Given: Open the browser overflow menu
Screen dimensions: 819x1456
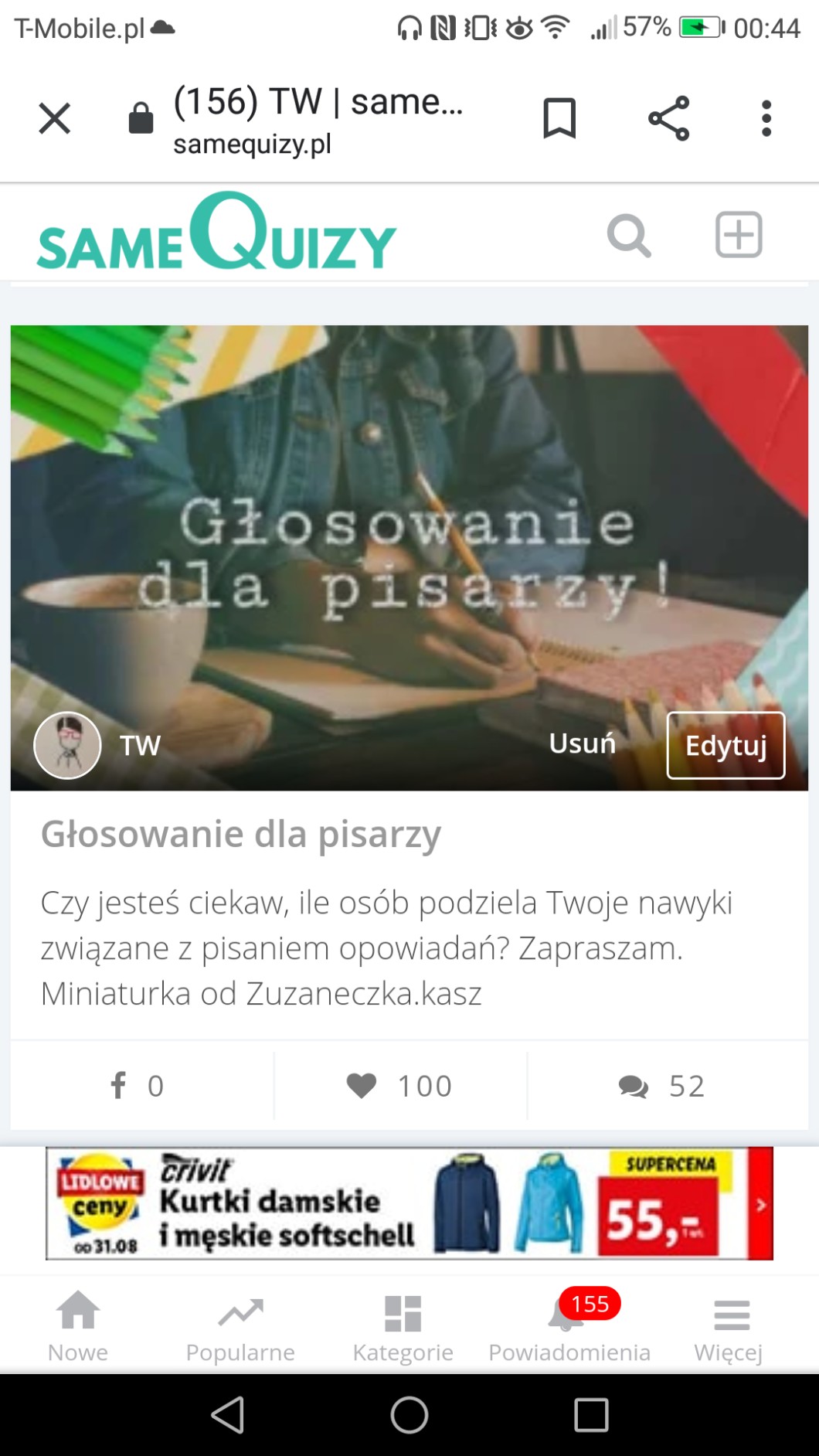Looking at the screenshot, I should 766,118.
